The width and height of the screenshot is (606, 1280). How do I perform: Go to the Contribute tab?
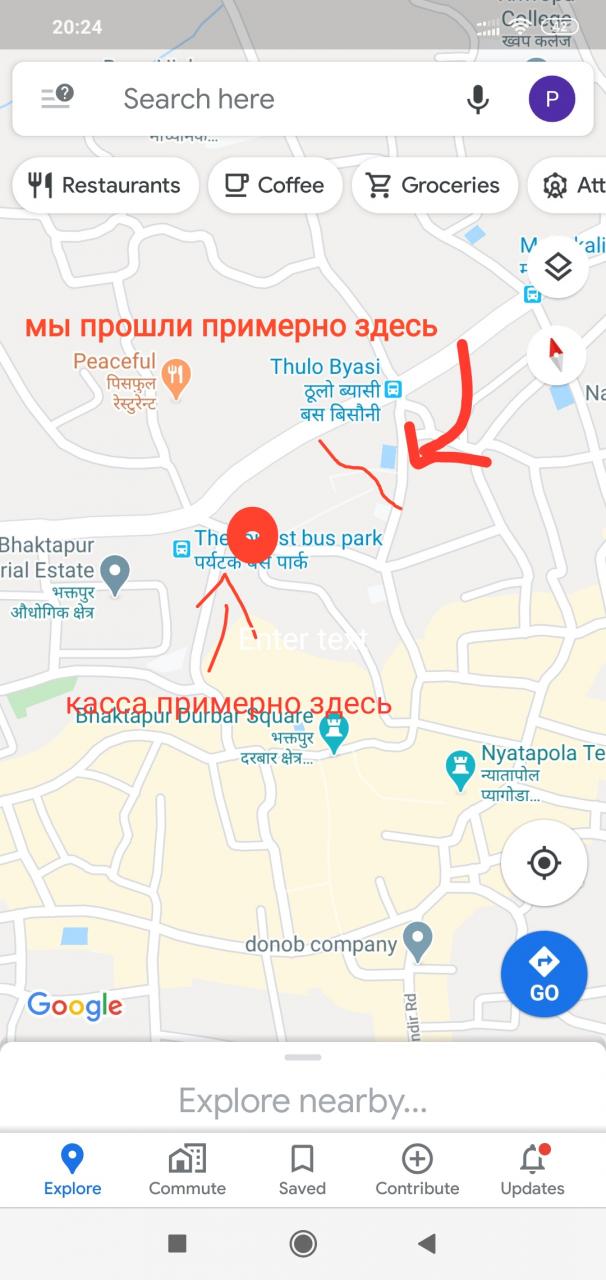417,1170
